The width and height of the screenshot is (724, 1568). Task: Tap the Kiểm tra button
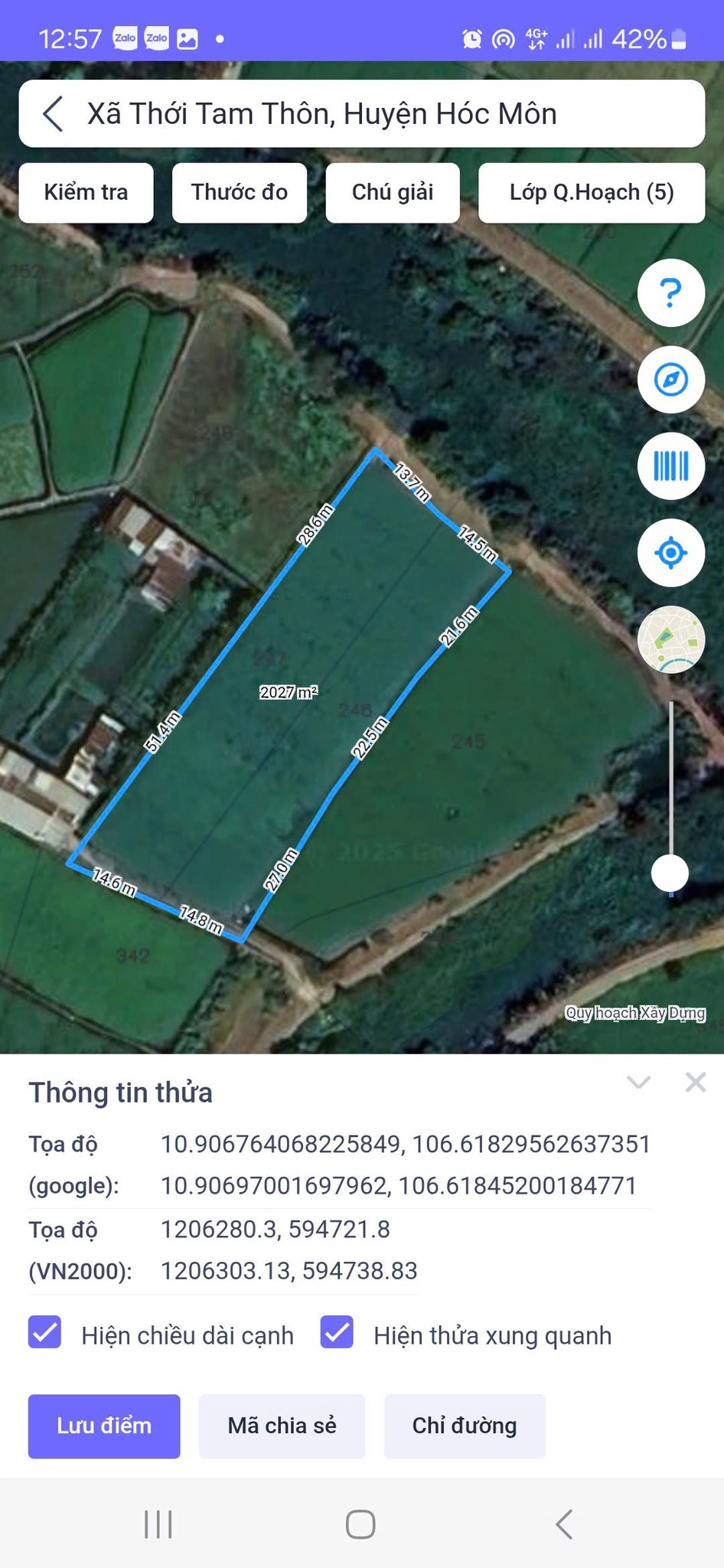tap(86, 192)
